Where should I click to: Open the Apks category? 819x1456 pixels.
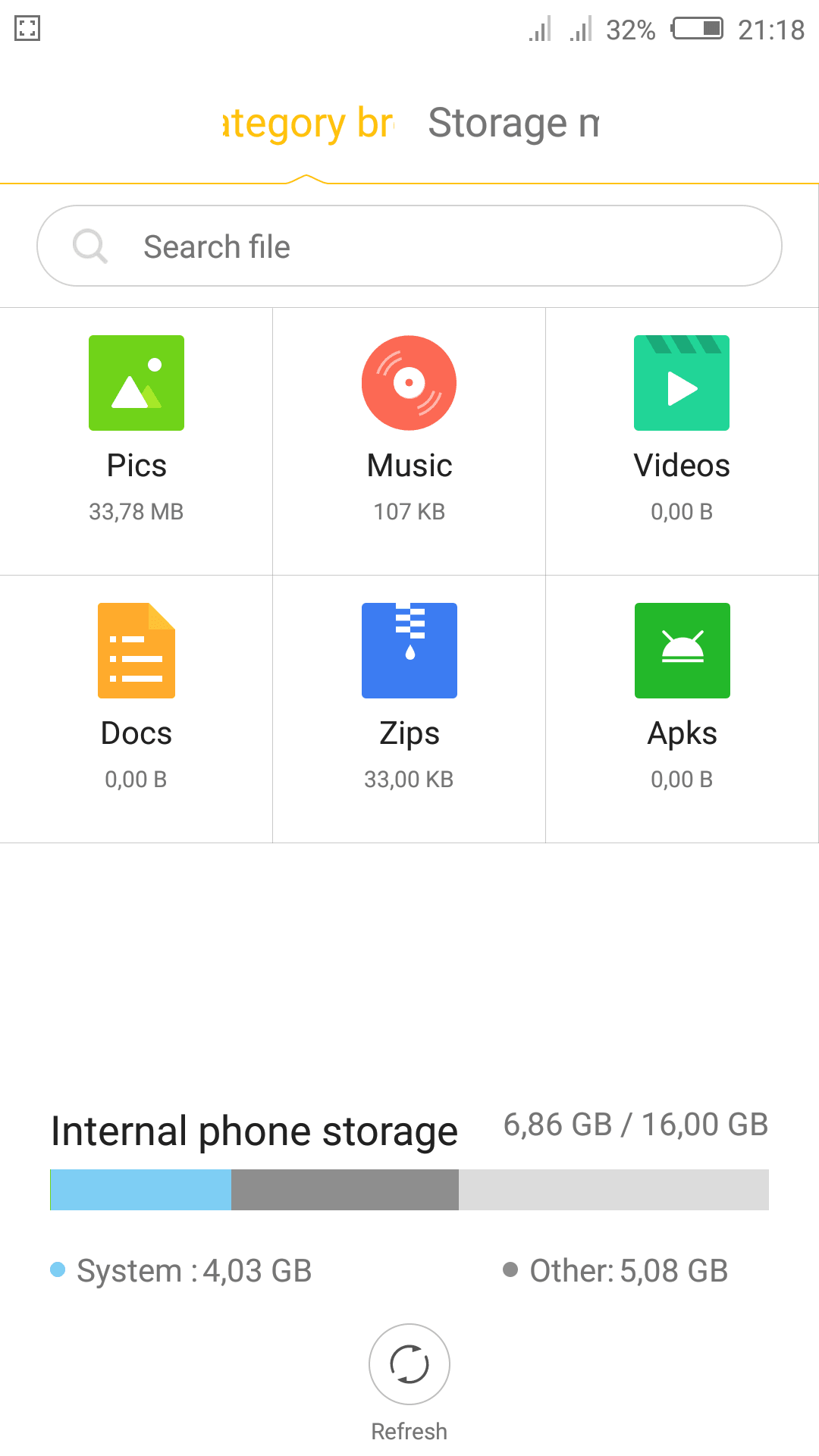pyautogui.click(x=682, y=709)
